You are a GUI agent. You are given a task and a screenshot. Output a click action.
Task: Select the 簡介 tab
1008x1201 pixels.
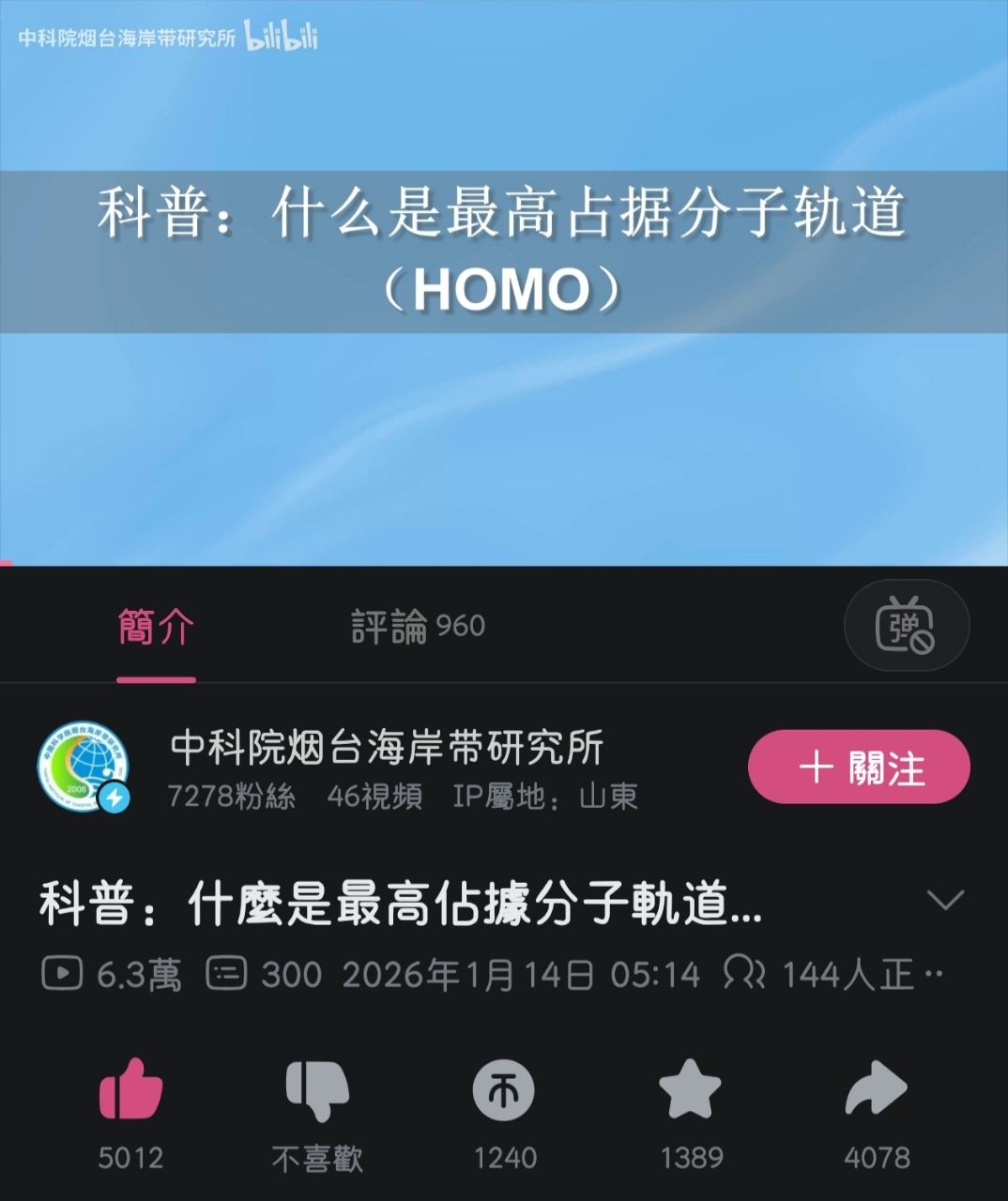click(x=156, y=627)
